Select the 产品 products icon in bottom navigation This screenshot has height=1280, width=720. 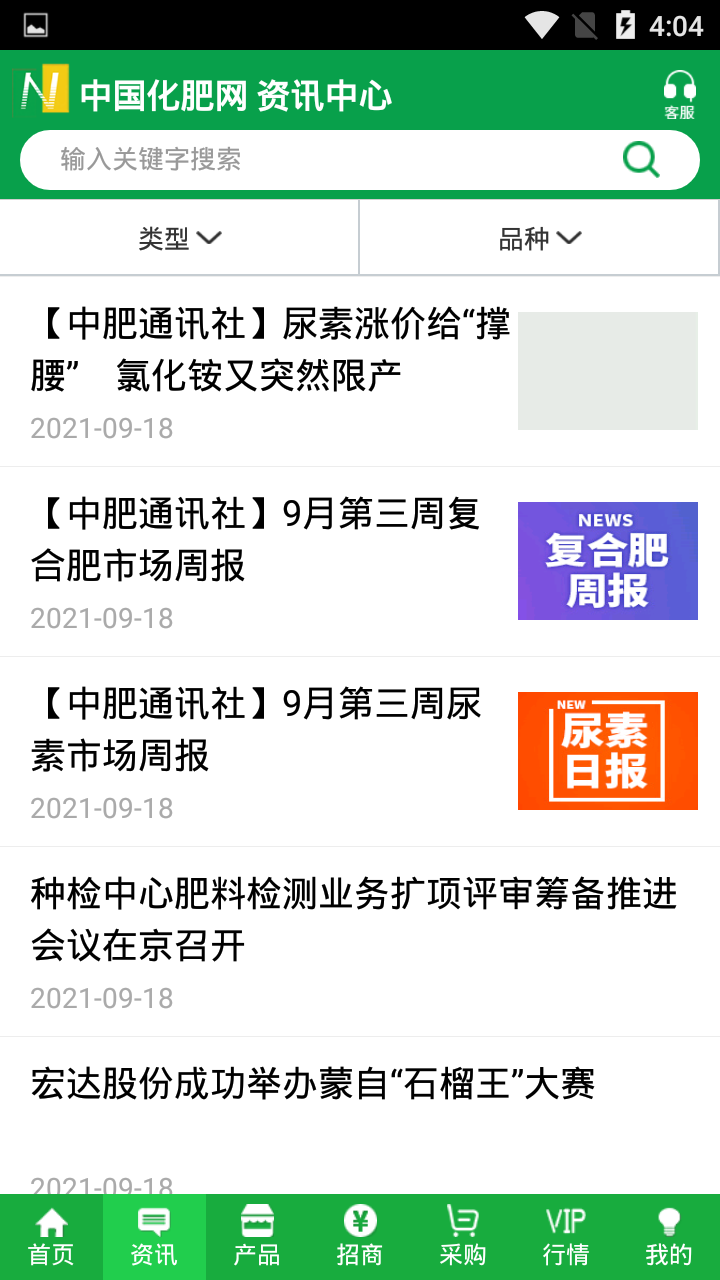257,1236
